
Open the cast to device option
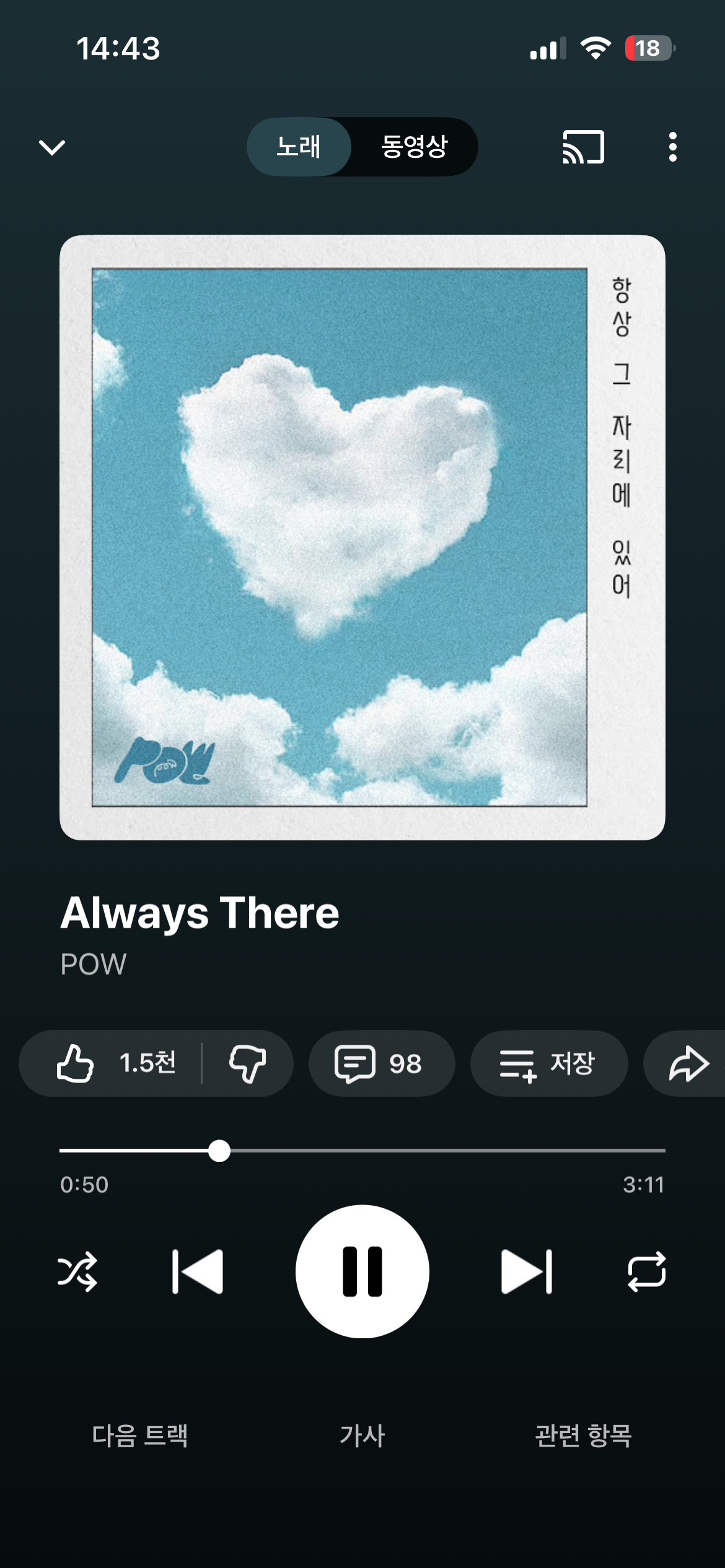coord(583,147)
